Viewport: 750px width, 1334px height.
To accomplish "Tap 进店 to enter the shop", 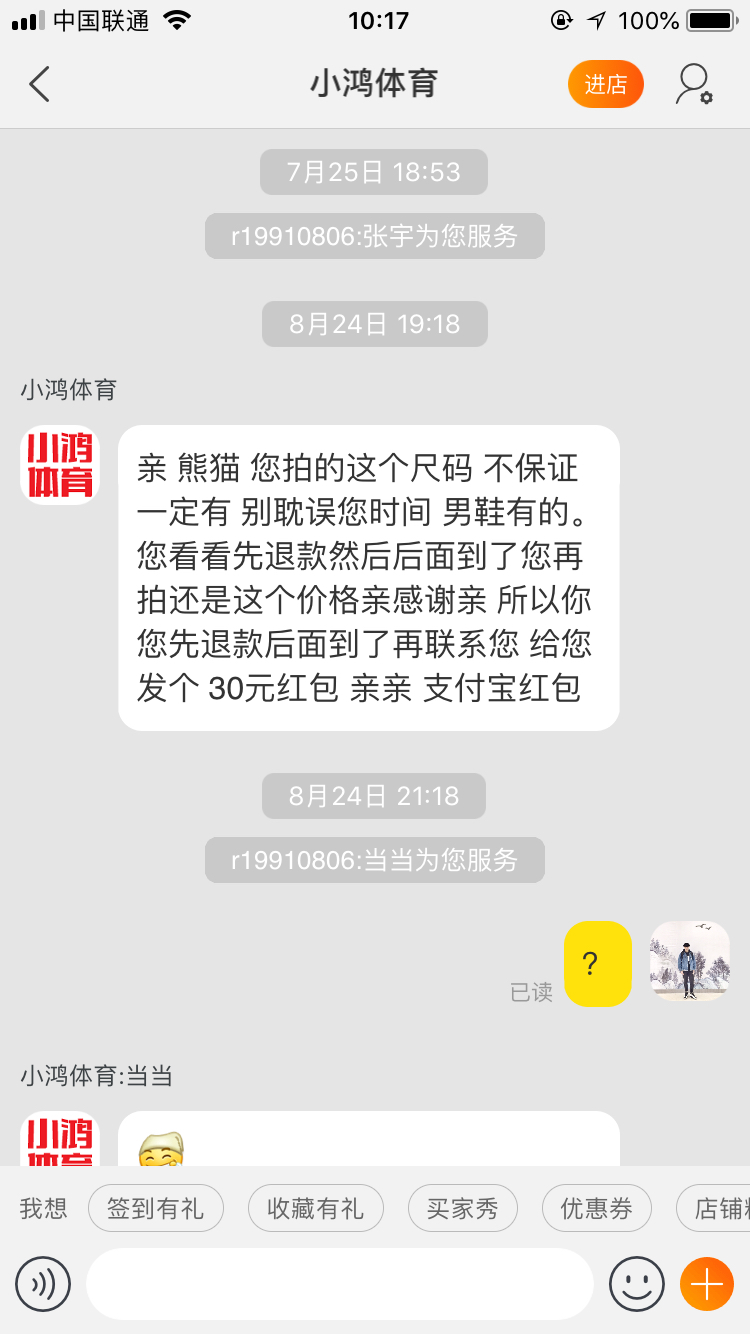I will (x=605, y=85).
